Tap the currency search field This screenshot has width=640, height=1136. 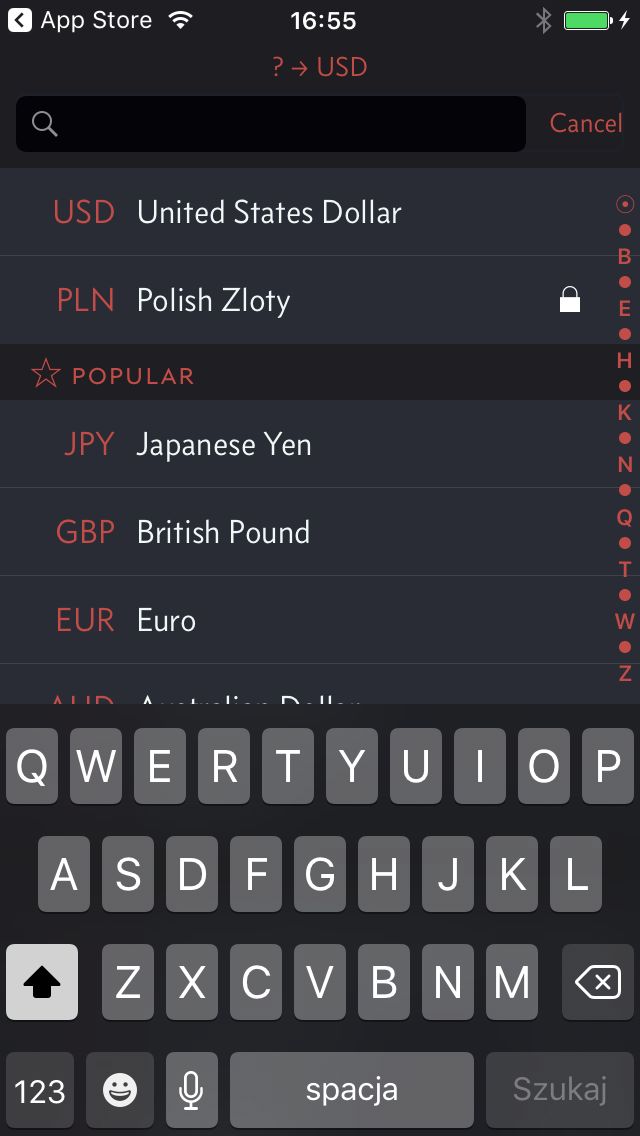point(270,124)
